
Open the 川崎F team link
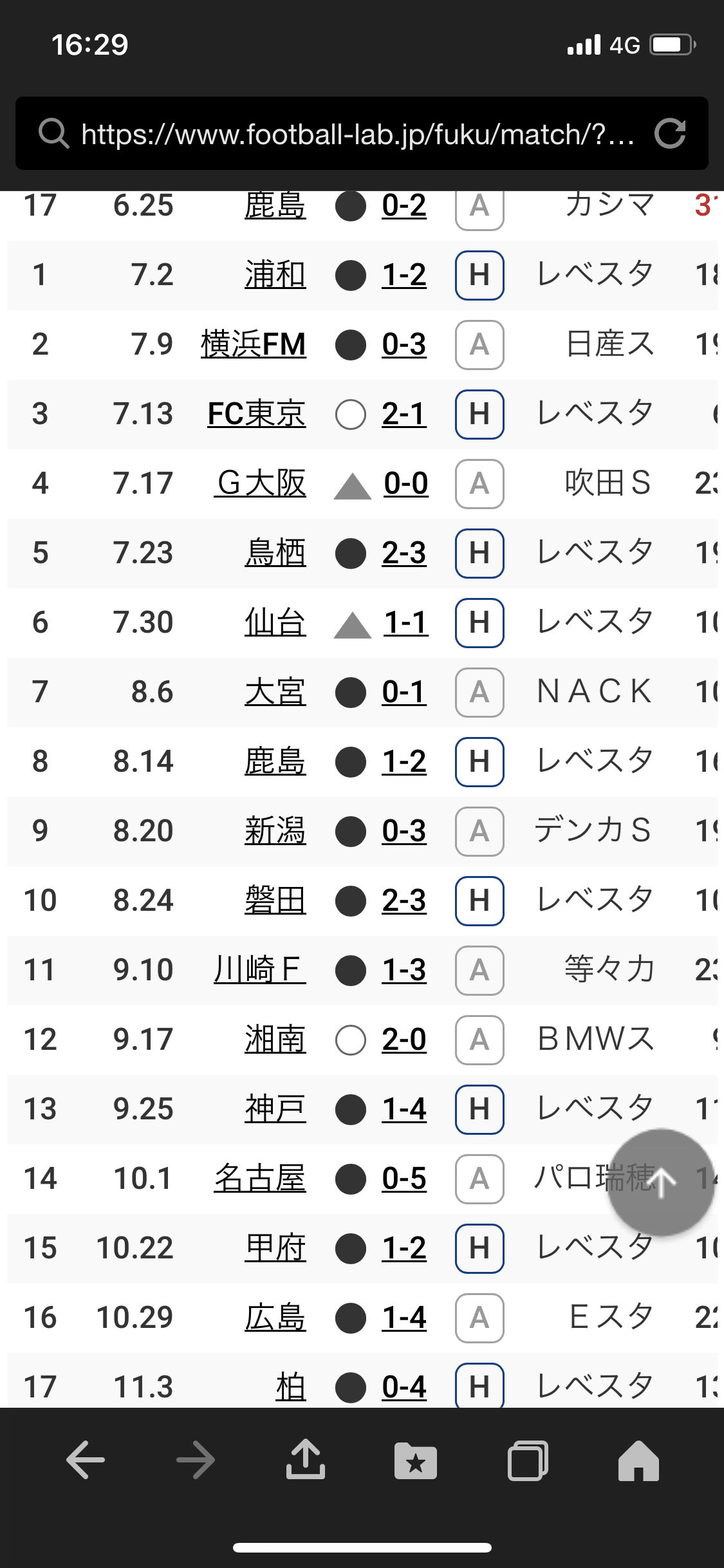click(260, 970)
